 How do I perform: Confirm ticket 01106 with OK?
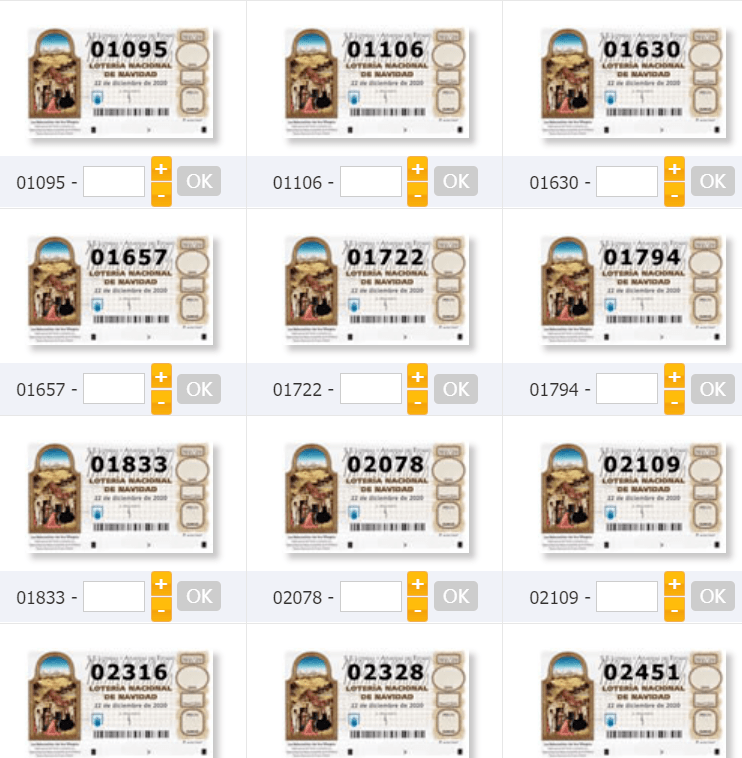(456, 181)
